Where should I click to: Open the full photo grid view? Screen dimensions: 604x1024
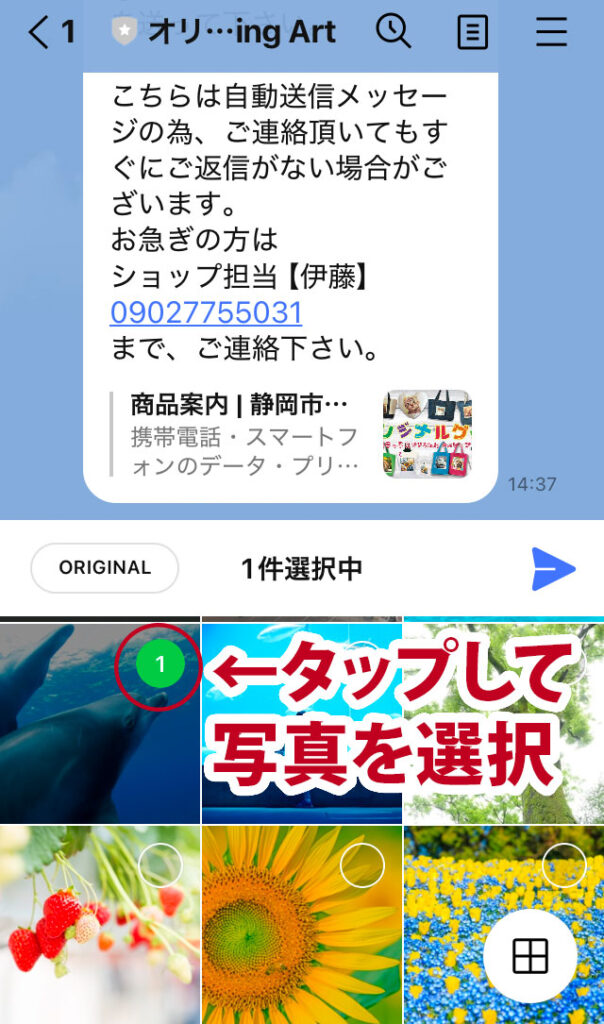tap(530, 956)
